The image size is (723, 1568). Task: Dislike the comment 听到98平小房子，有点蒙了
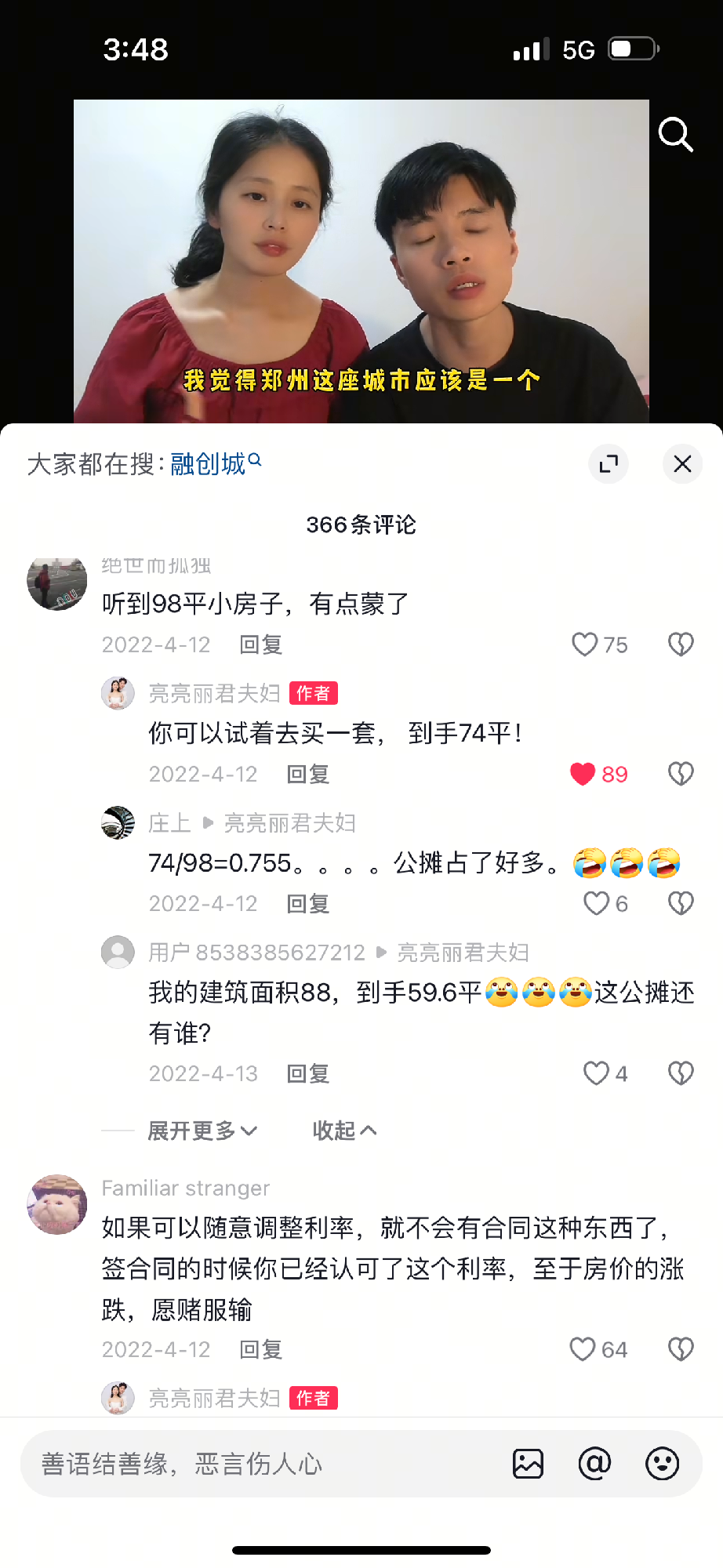point(681,644)
